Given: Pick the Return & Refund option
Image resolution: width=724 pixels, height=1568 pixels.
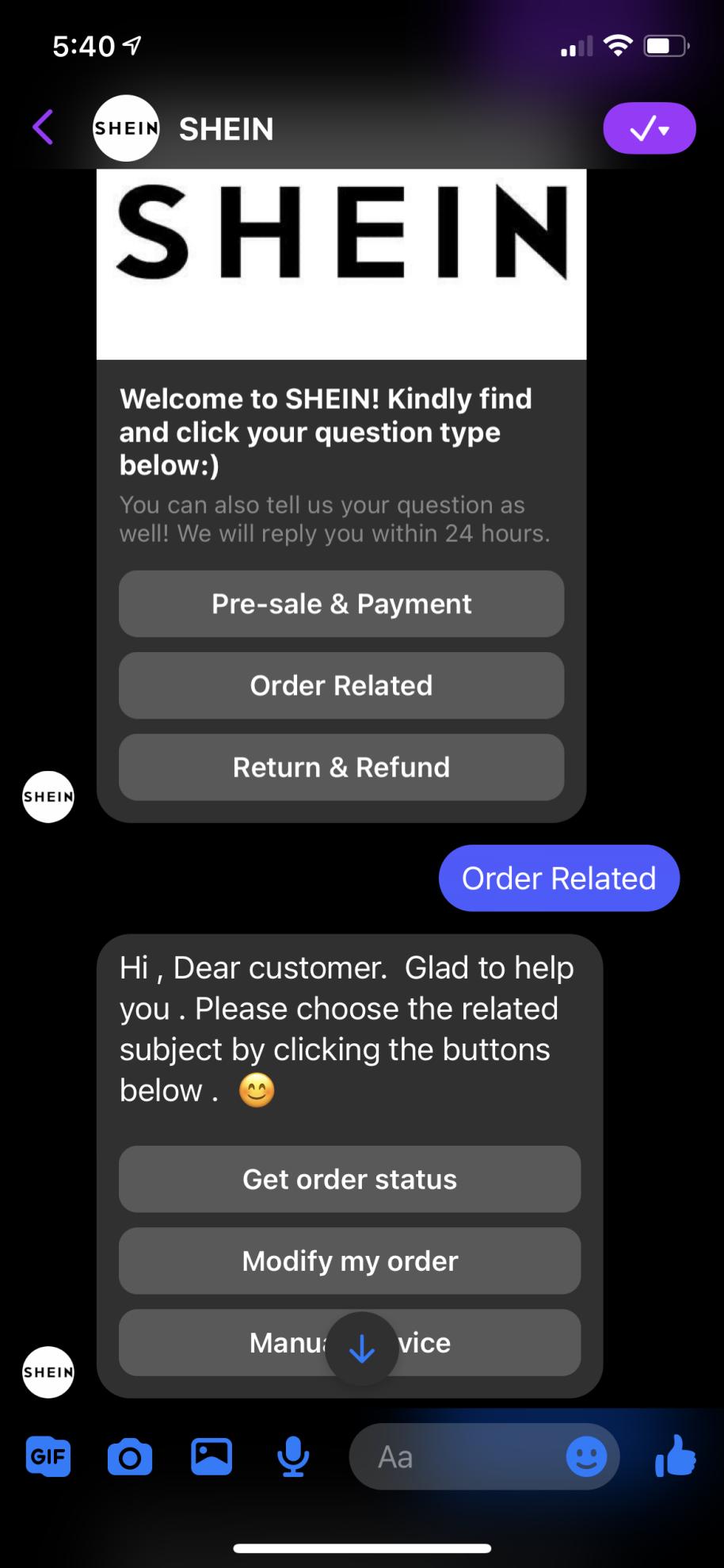Looking at the screenshot, I should (x=341, y=767).
